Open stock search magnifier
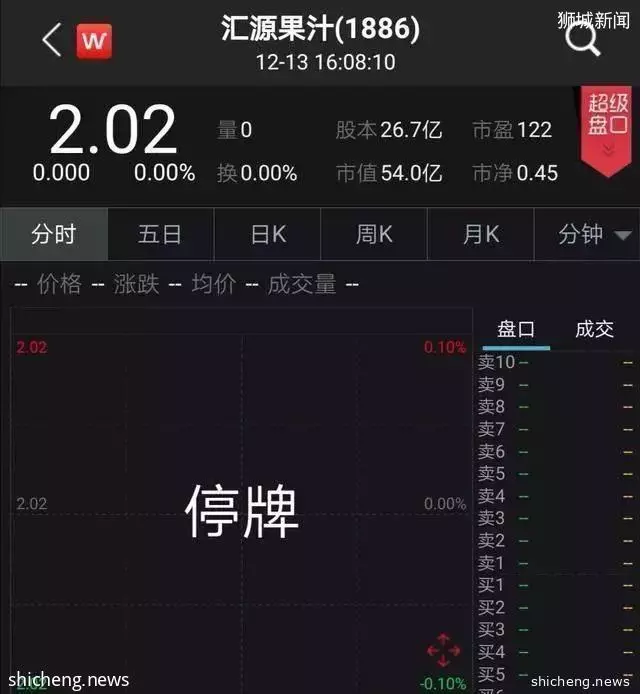This screenshot has height=694, width=640. click(x=582, y=40)
